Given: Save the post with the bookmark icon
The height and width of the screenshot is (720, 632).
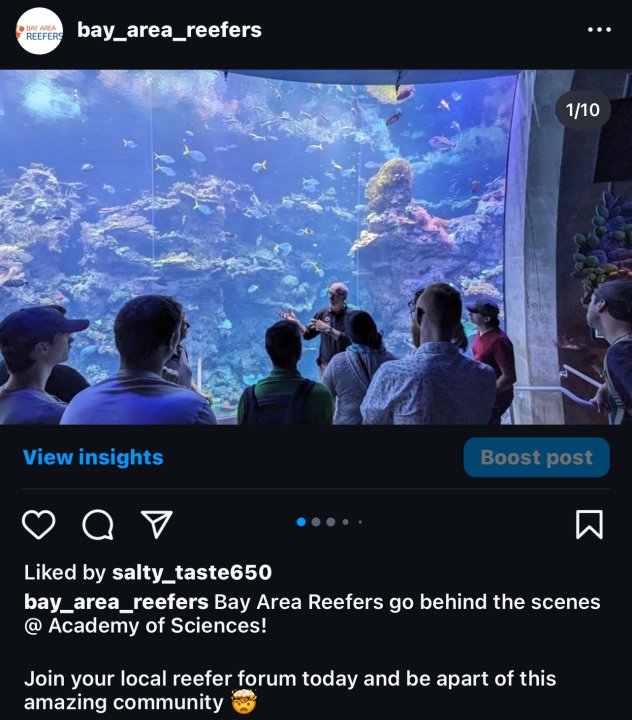Looking at the screenshot, I should 590,524.
